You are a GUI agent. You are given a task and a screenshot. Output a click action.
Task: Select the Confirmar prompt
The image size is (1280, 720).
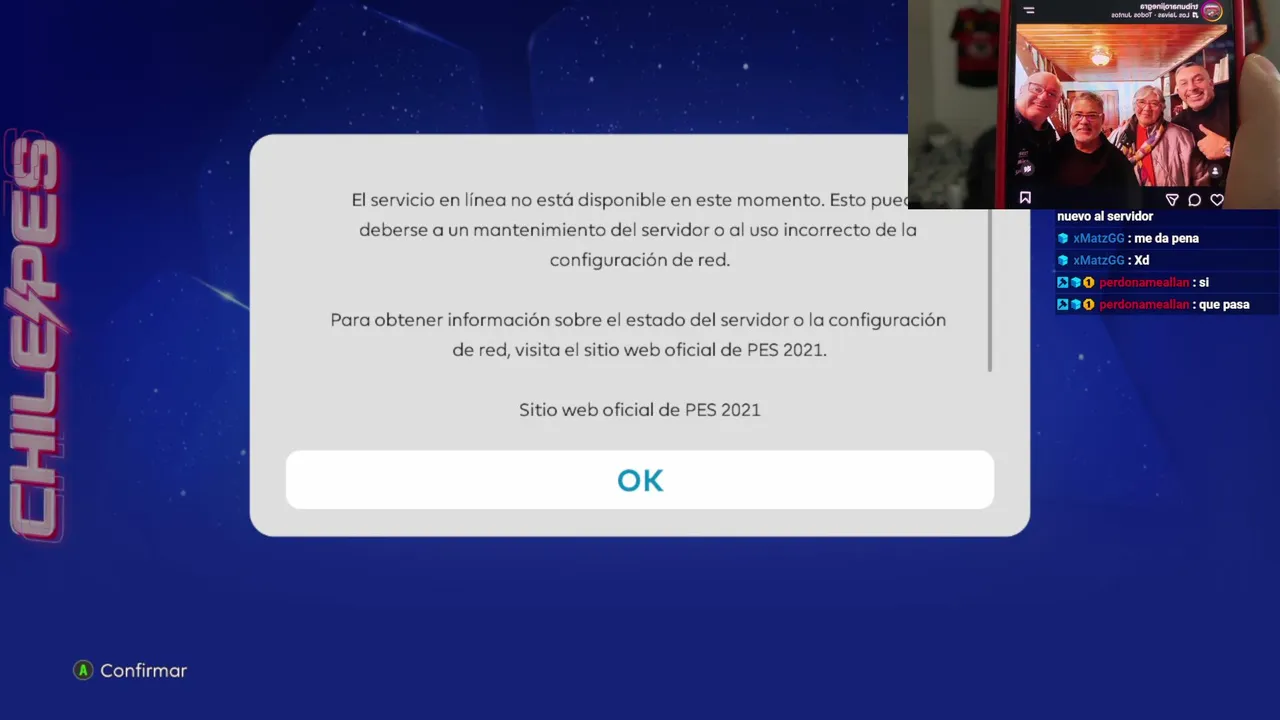[x=131, y=671]
